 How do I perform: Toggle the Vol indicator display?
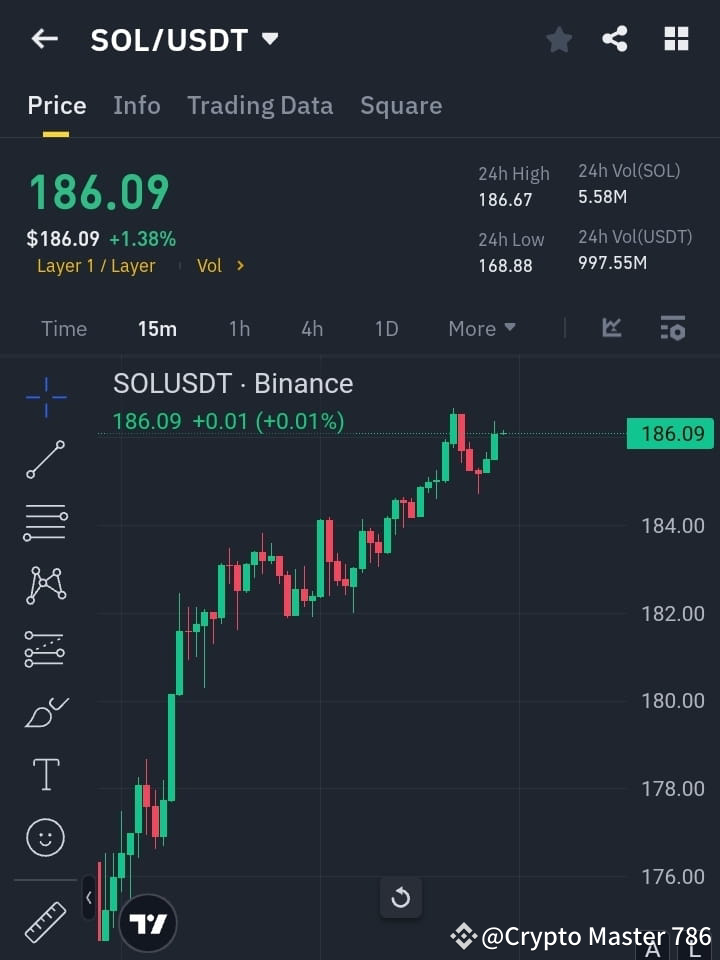point(209,265)
